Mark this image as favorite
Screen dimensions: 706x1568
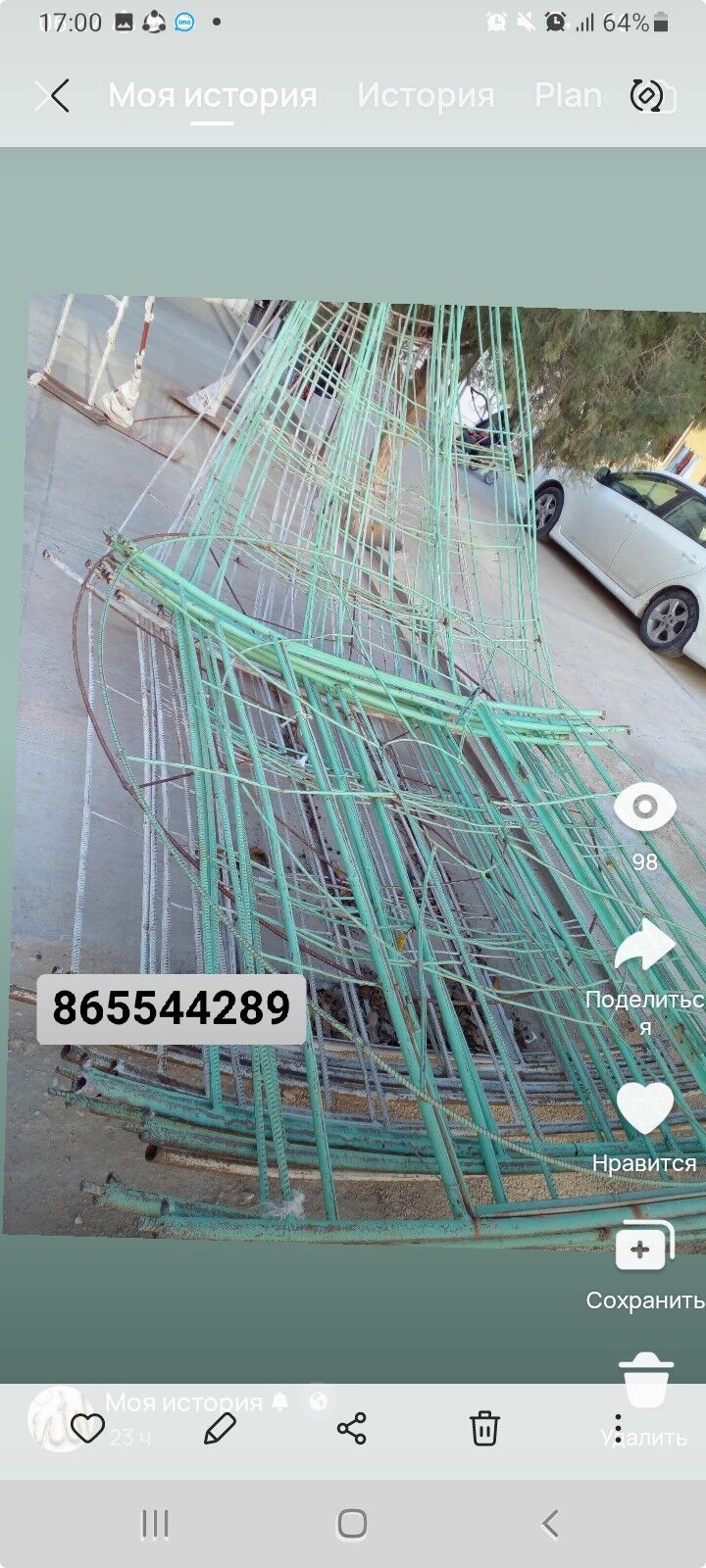coord(87,1429)
